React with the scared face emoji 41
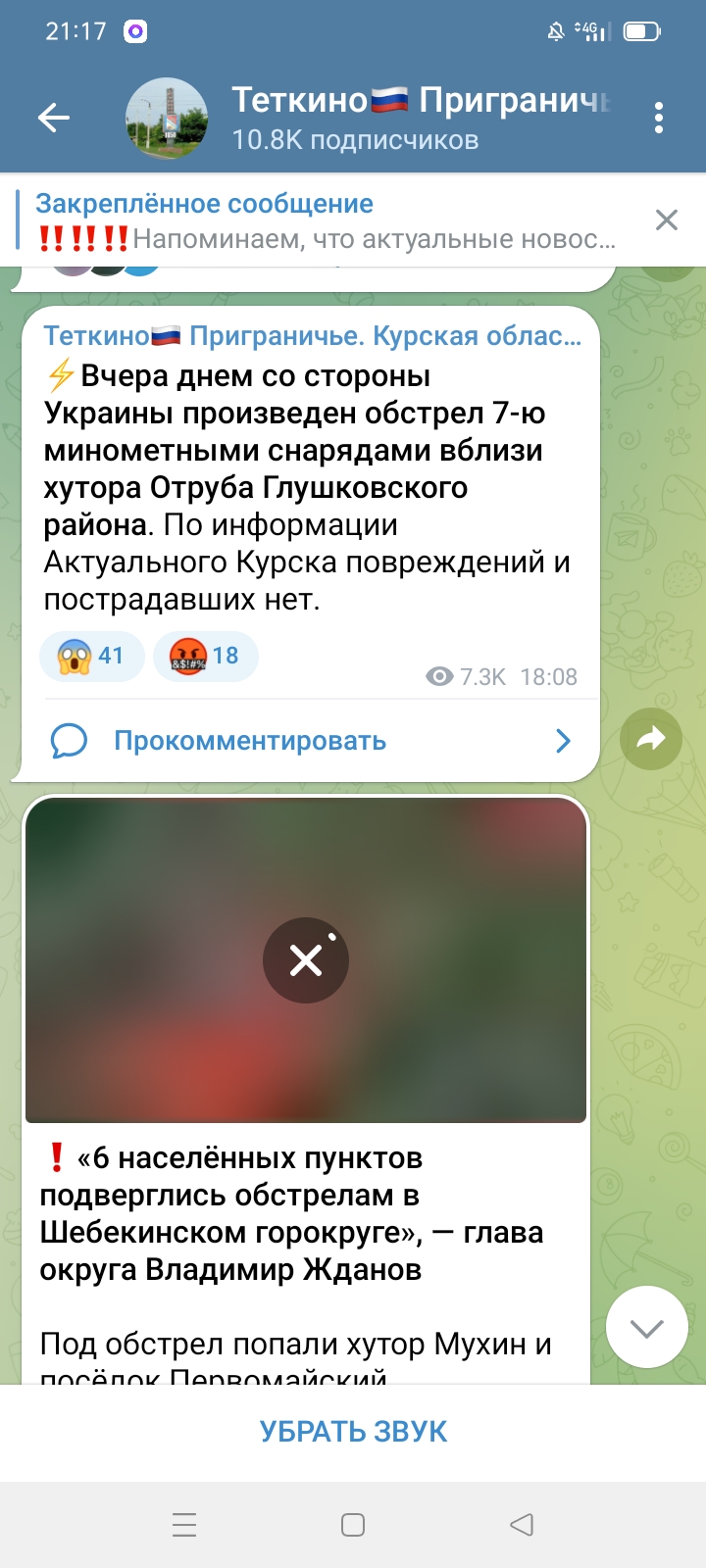706x1568 pixels. click(91, 656)
